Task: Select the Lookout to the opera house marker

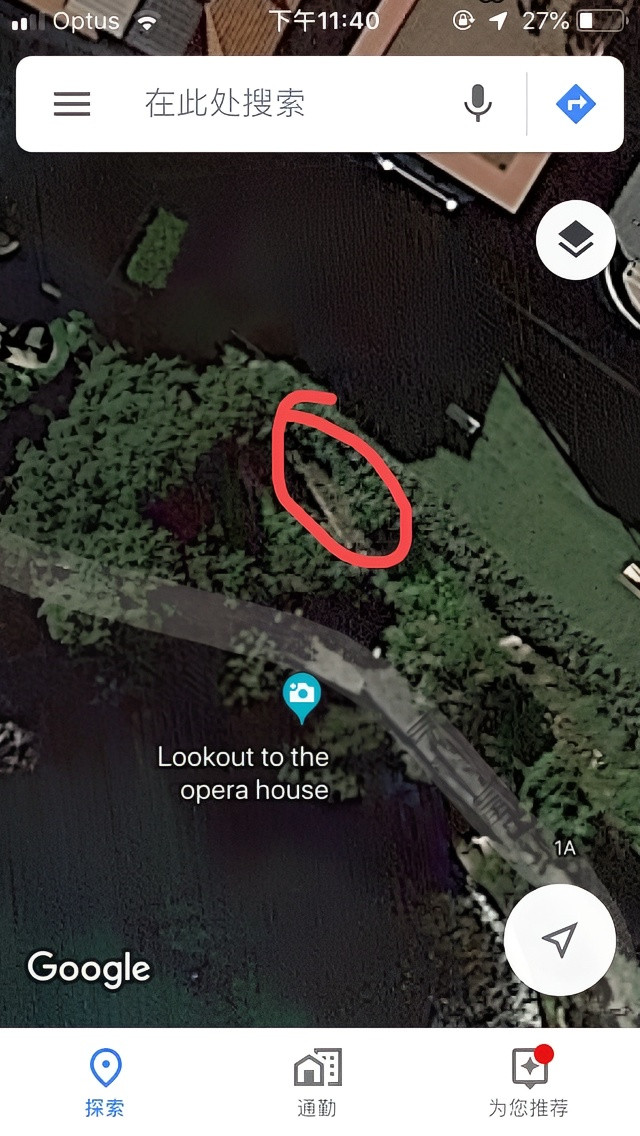Action: (301, 696)
